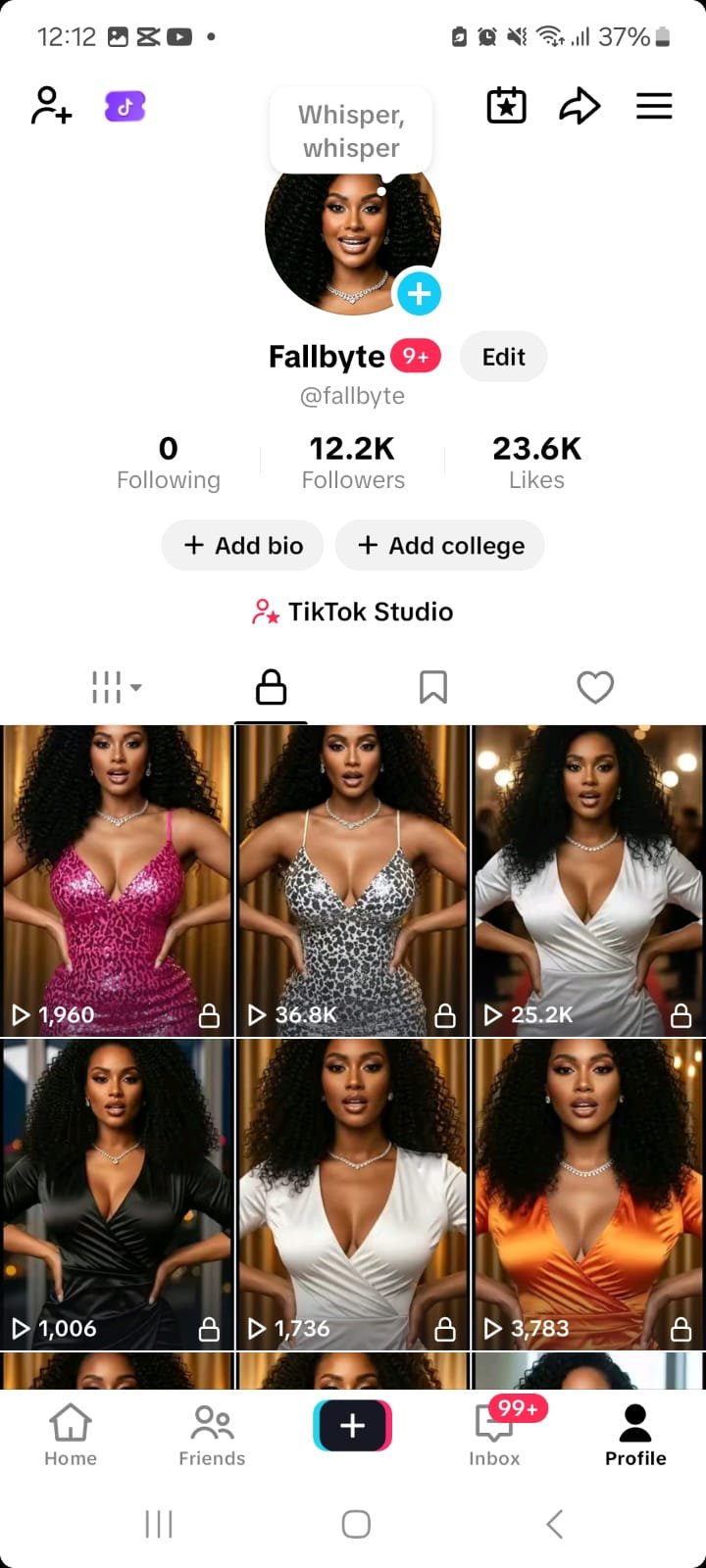Open the video with 1,960 views
This screenshot has height=1568, width=706.
[x=118, y=880]
